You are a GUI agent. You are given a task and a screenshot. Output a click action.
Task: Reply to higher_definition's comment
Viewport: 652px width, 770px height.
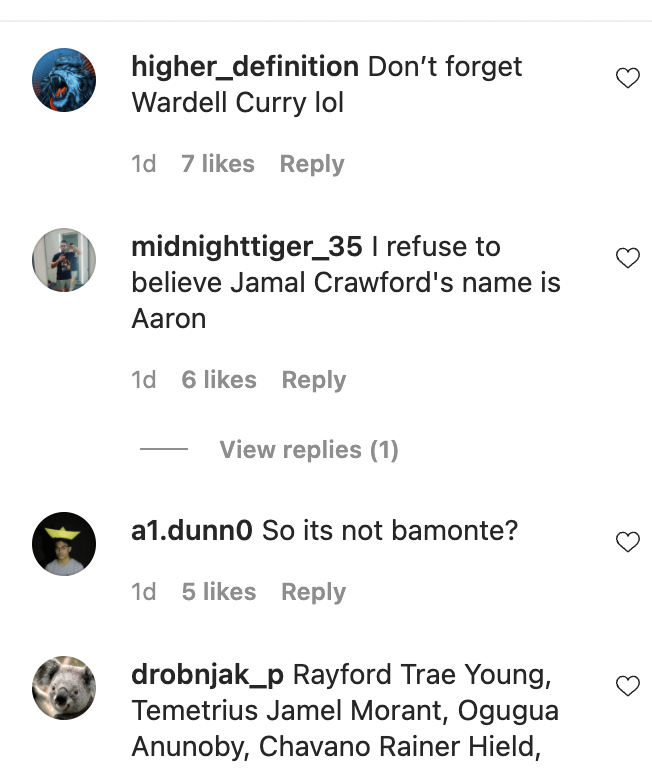pos(312,164)
